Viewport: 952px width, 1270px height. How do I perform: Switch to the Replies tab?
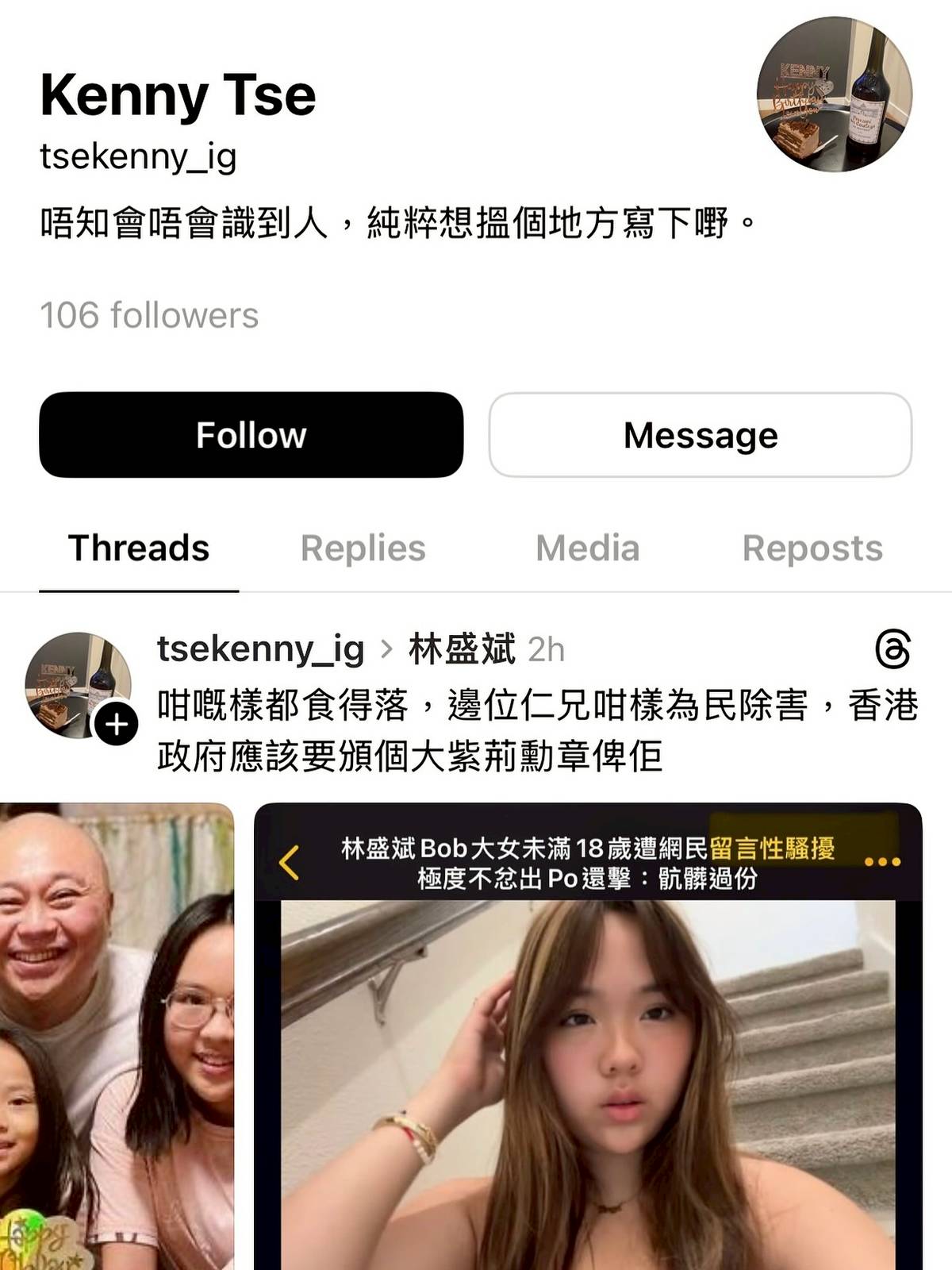click(363, 548)
